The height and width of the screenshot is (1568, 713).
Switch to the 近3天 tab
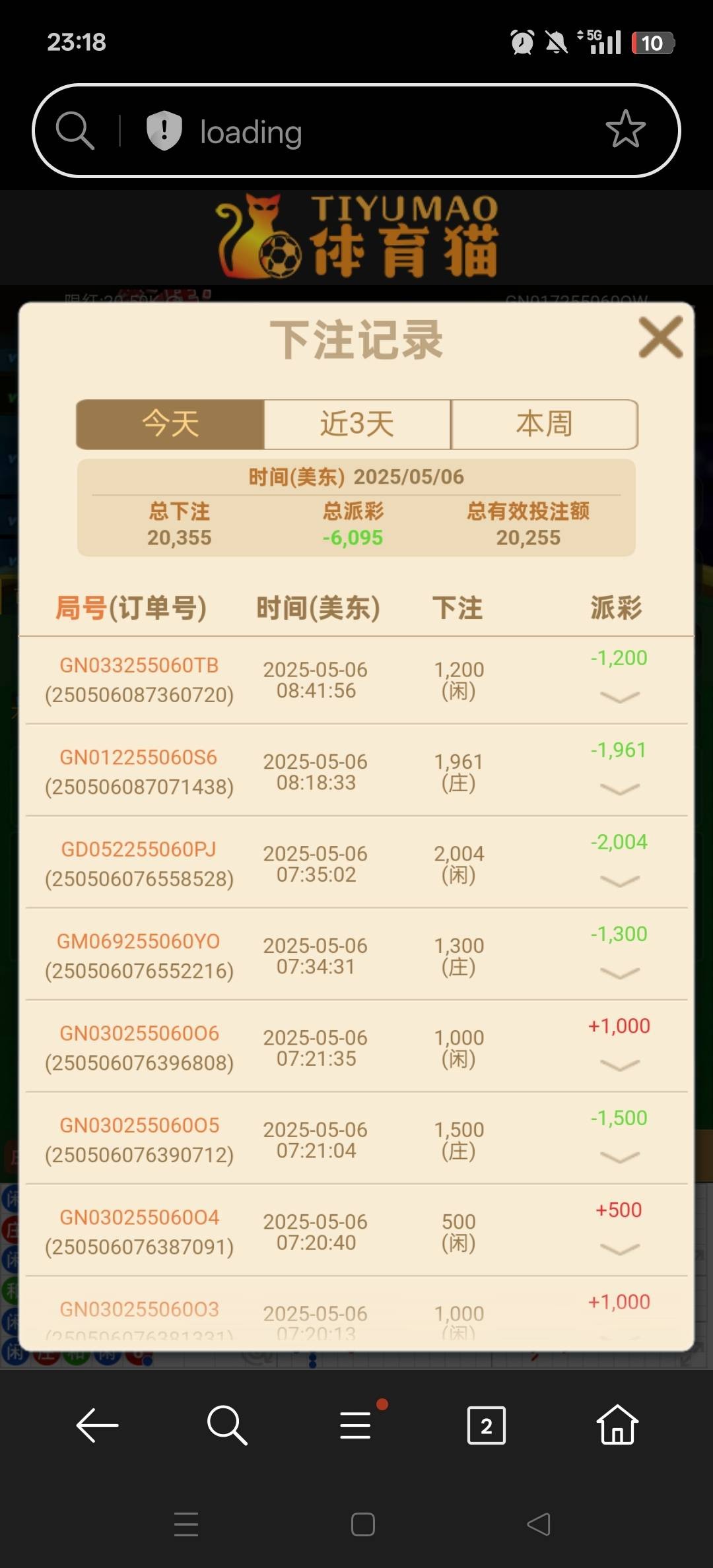[357, 424]
